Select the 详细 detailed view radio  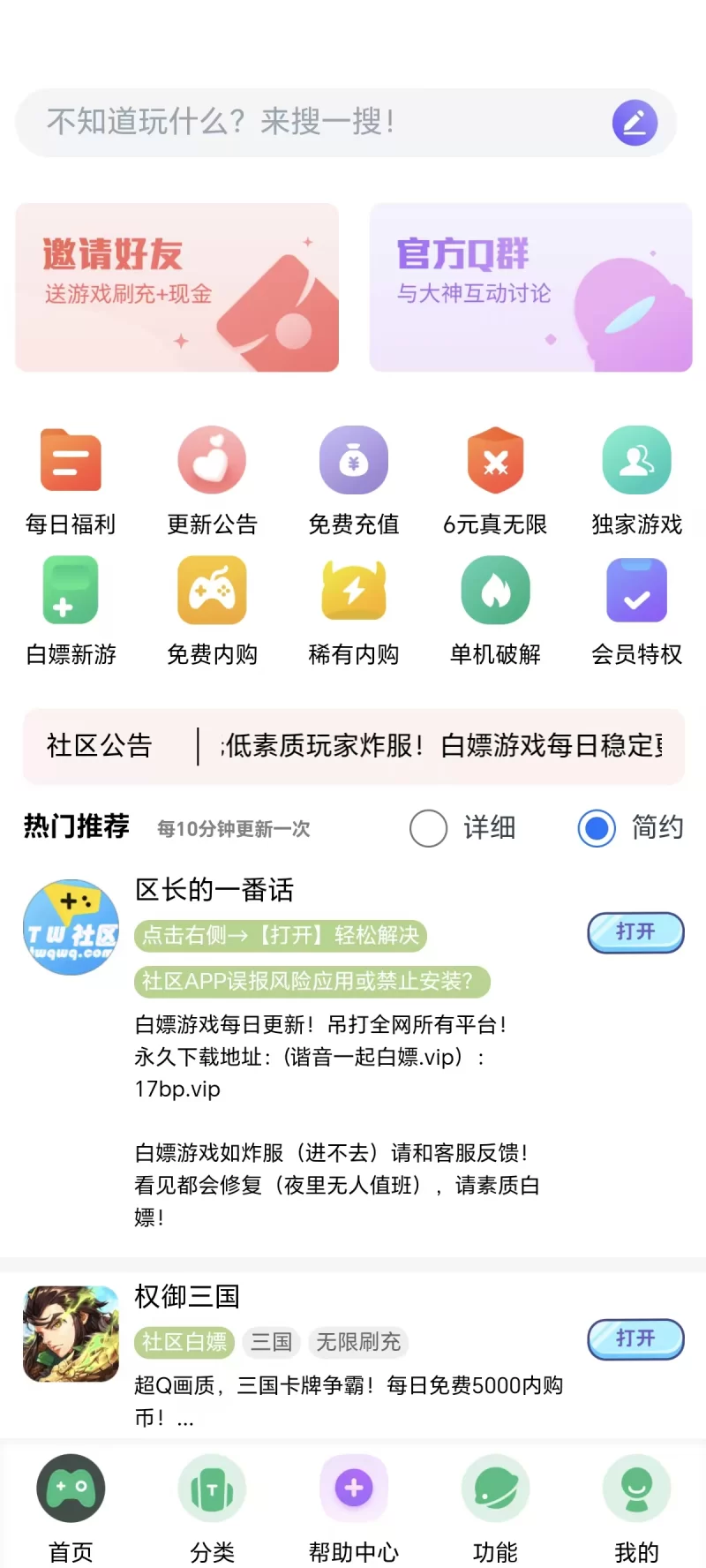[429, 828]
